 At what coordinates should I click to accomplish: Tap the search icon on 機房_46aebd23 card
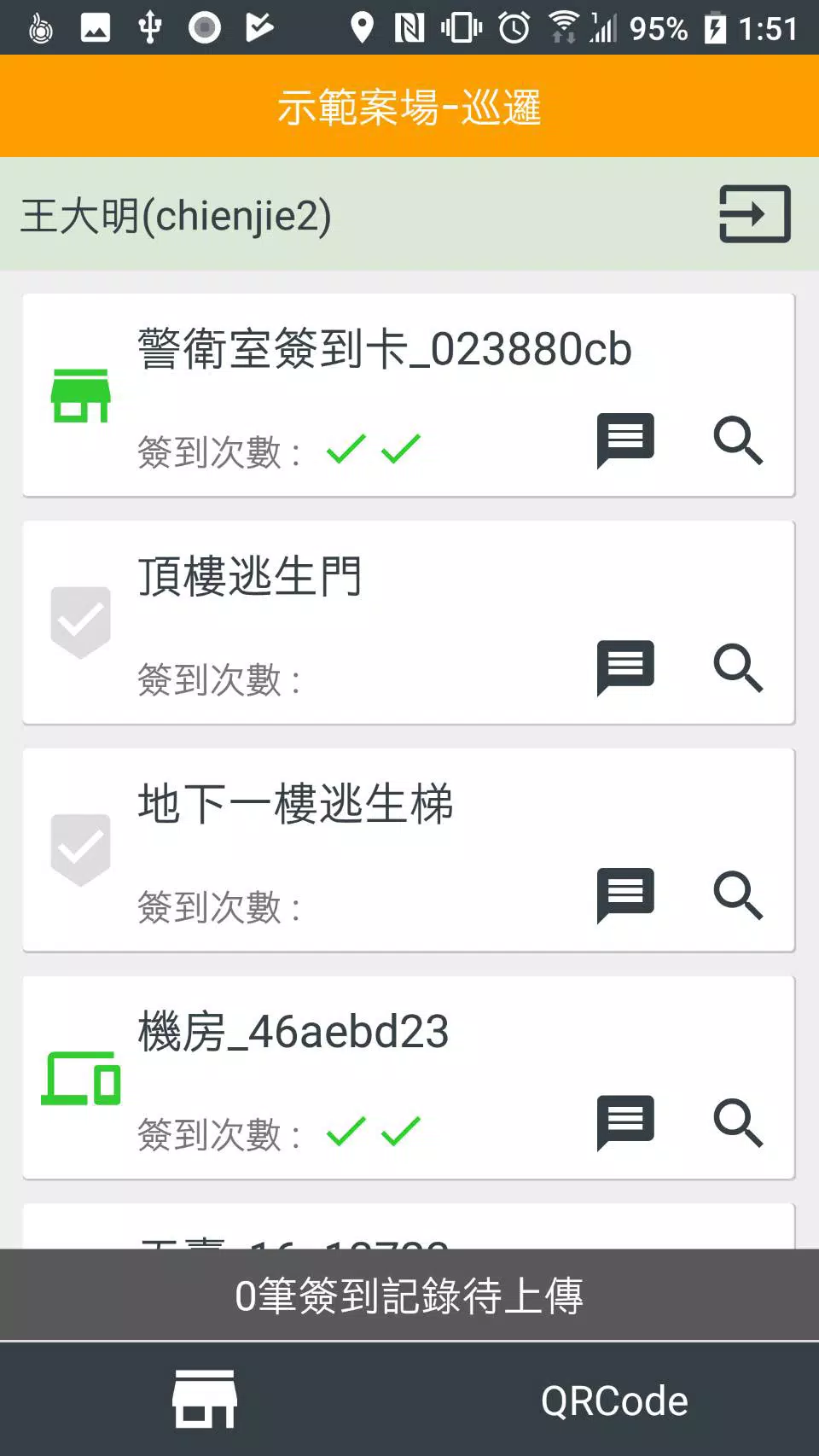click(x=738, y=1123)
